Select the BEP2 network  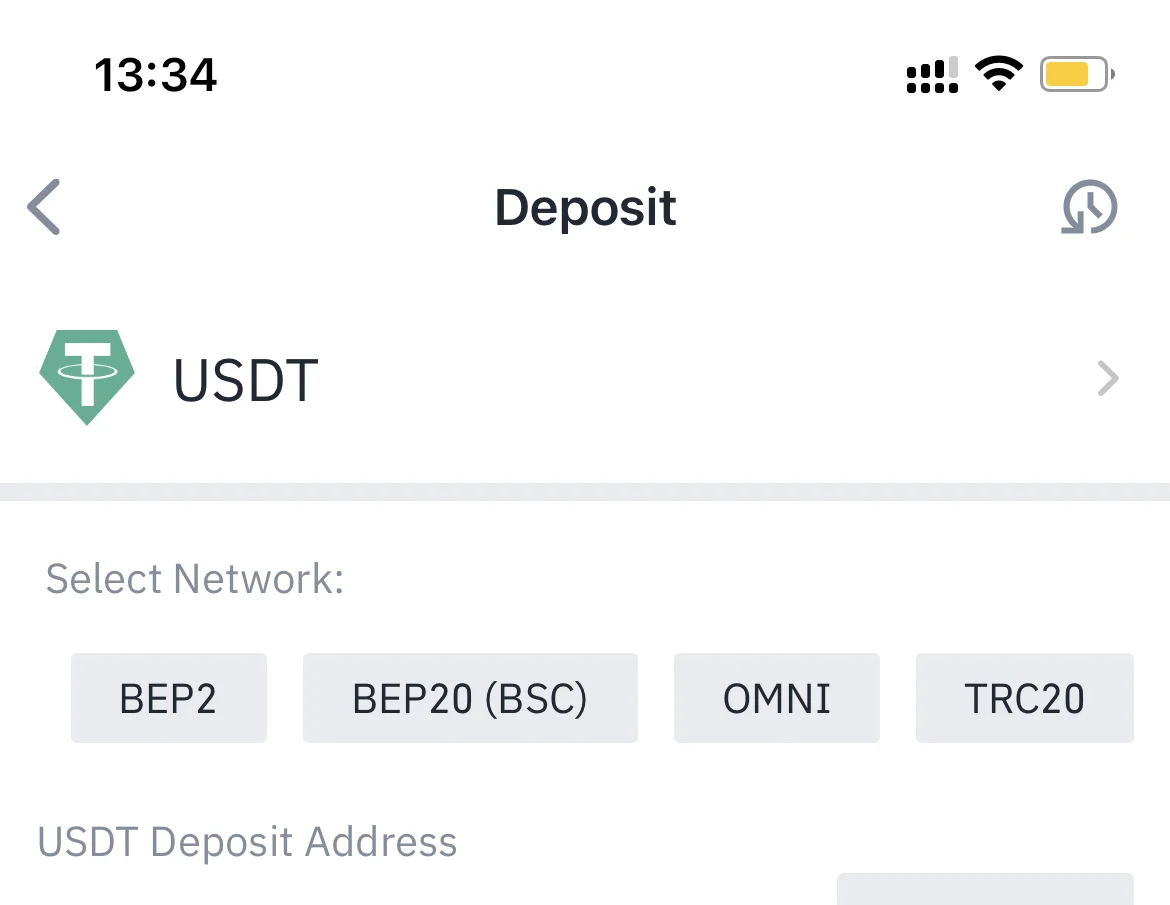click(x=168, y=698)
